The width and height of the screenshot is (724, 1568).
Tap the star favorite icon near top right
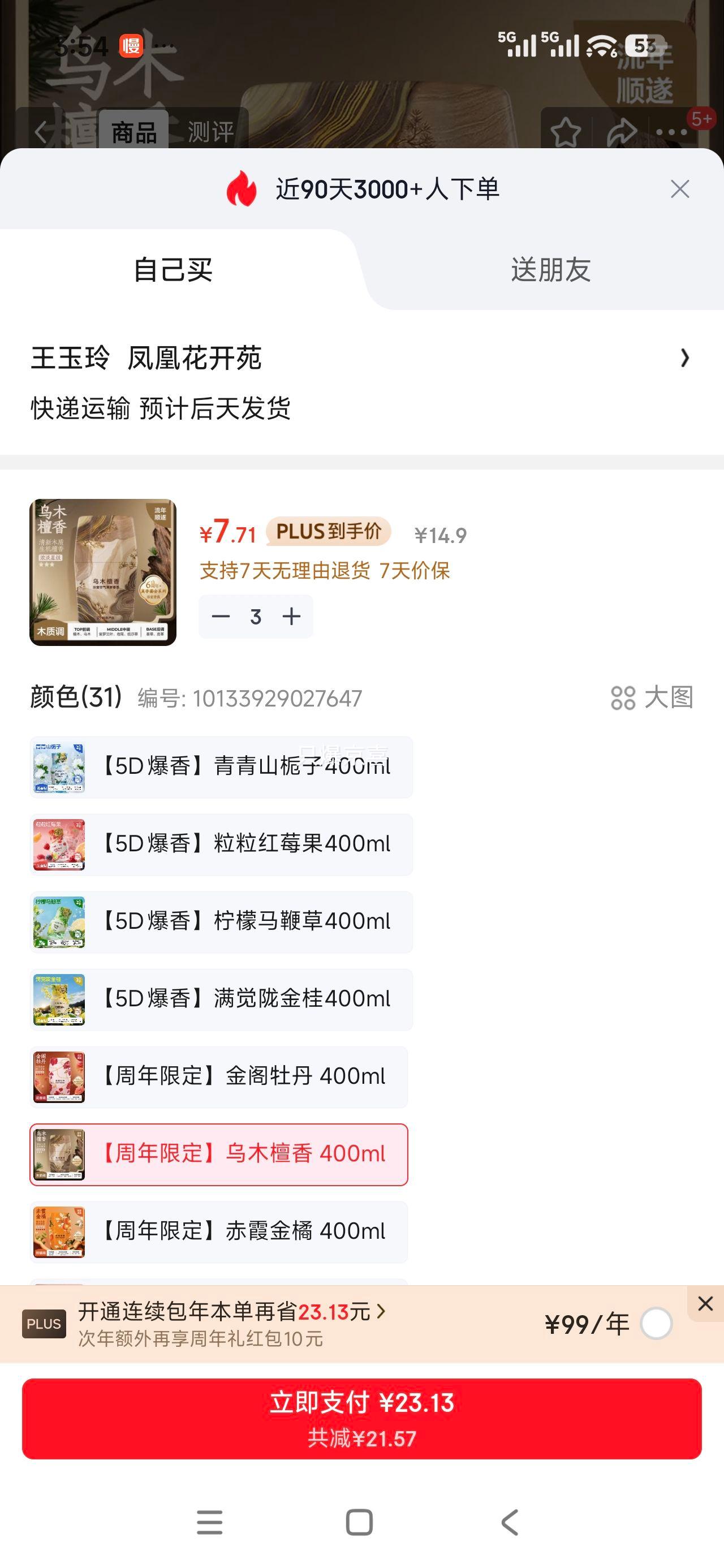click(x=566, y=130)
